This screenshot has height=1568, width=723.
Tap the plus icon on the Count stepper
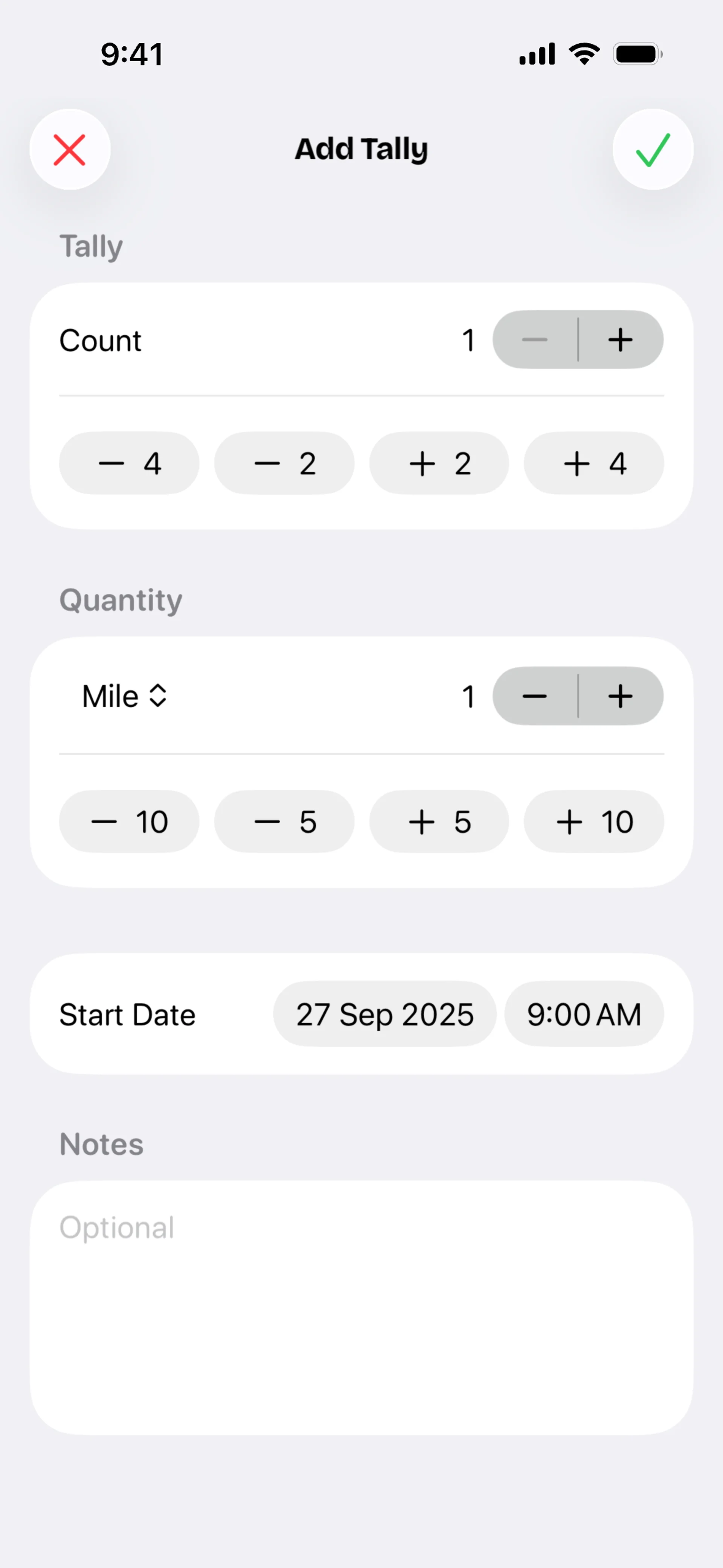620,340
